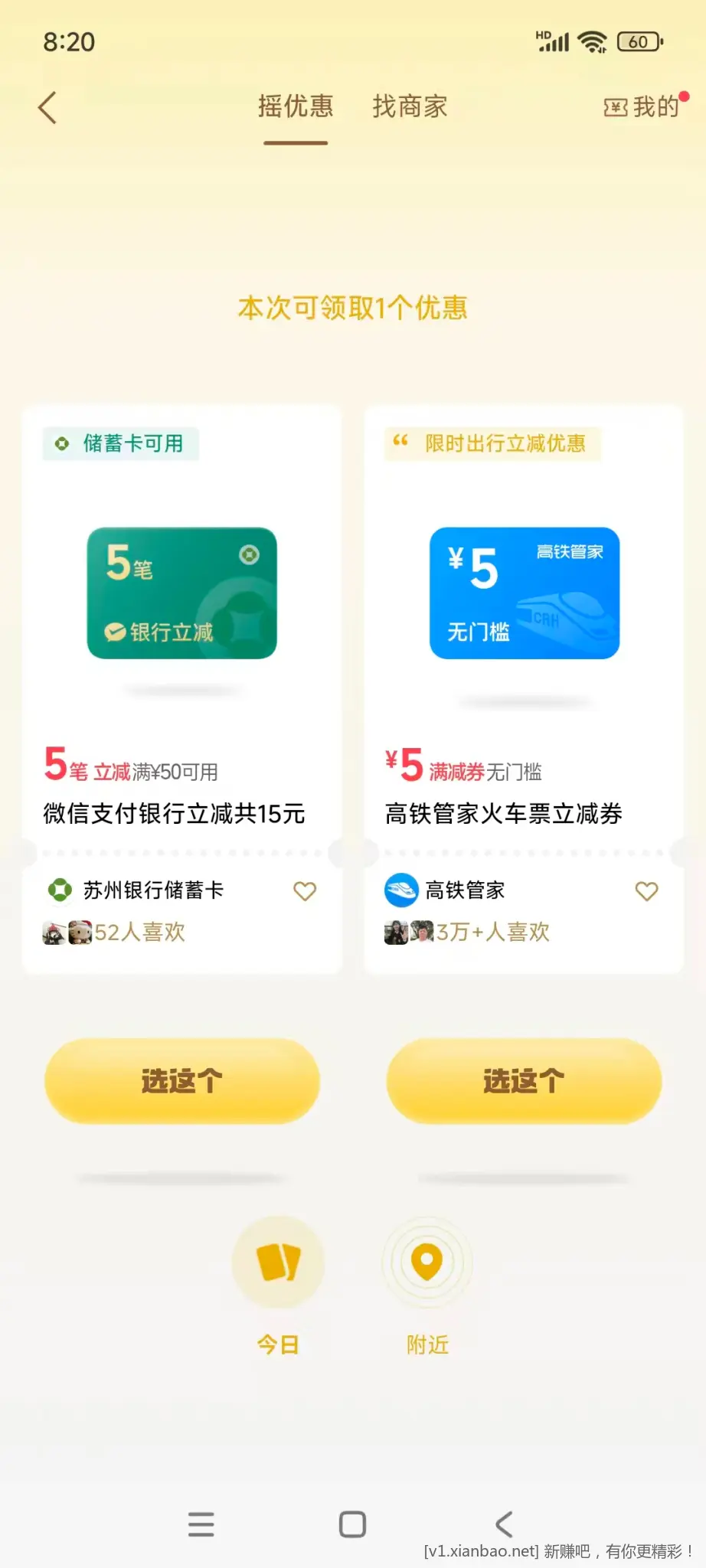Choose 选这个 under the 高铁管家 coupon

(524, 1081)
